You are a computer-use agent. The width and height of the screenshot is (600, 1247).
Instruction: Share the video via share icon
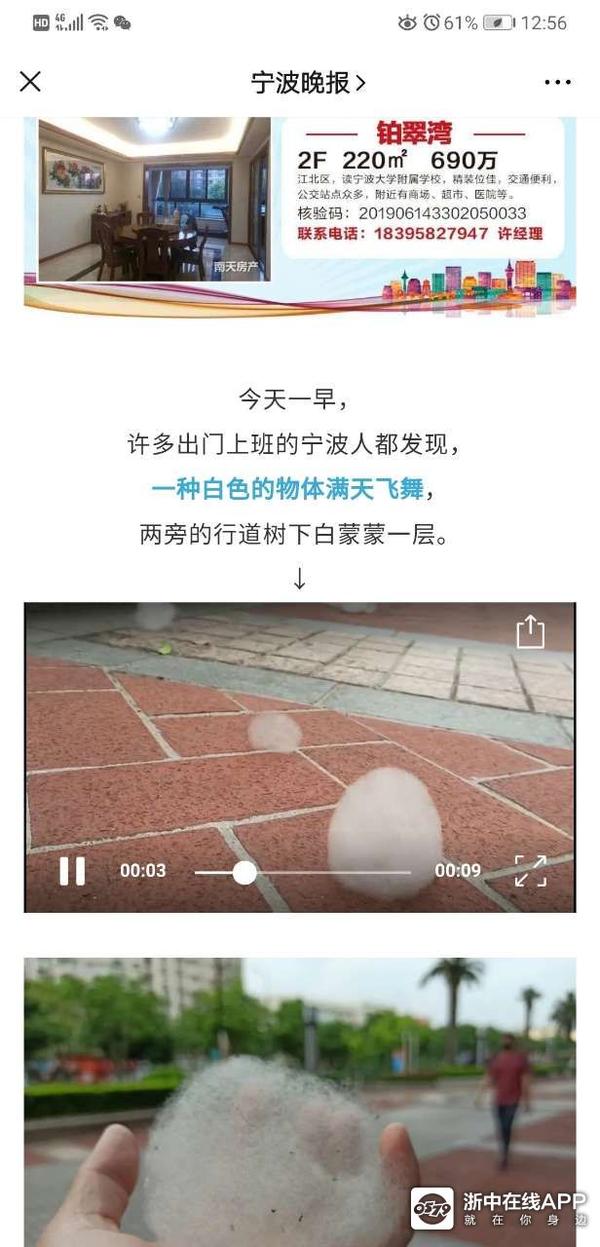click(x=530, y=632)
